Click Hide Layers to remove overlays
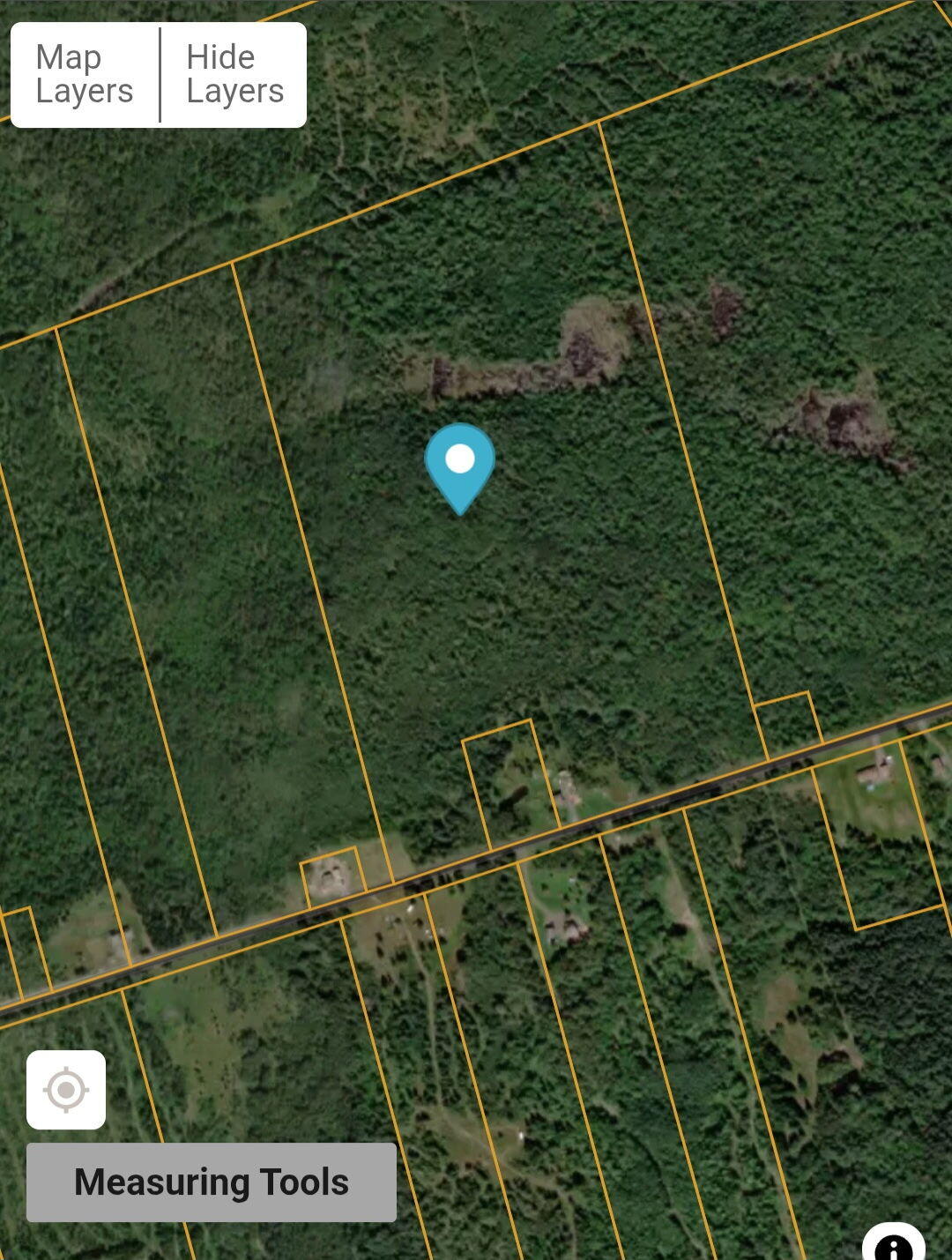Screen dimensions: 952x1260 (x=233, y=74)
